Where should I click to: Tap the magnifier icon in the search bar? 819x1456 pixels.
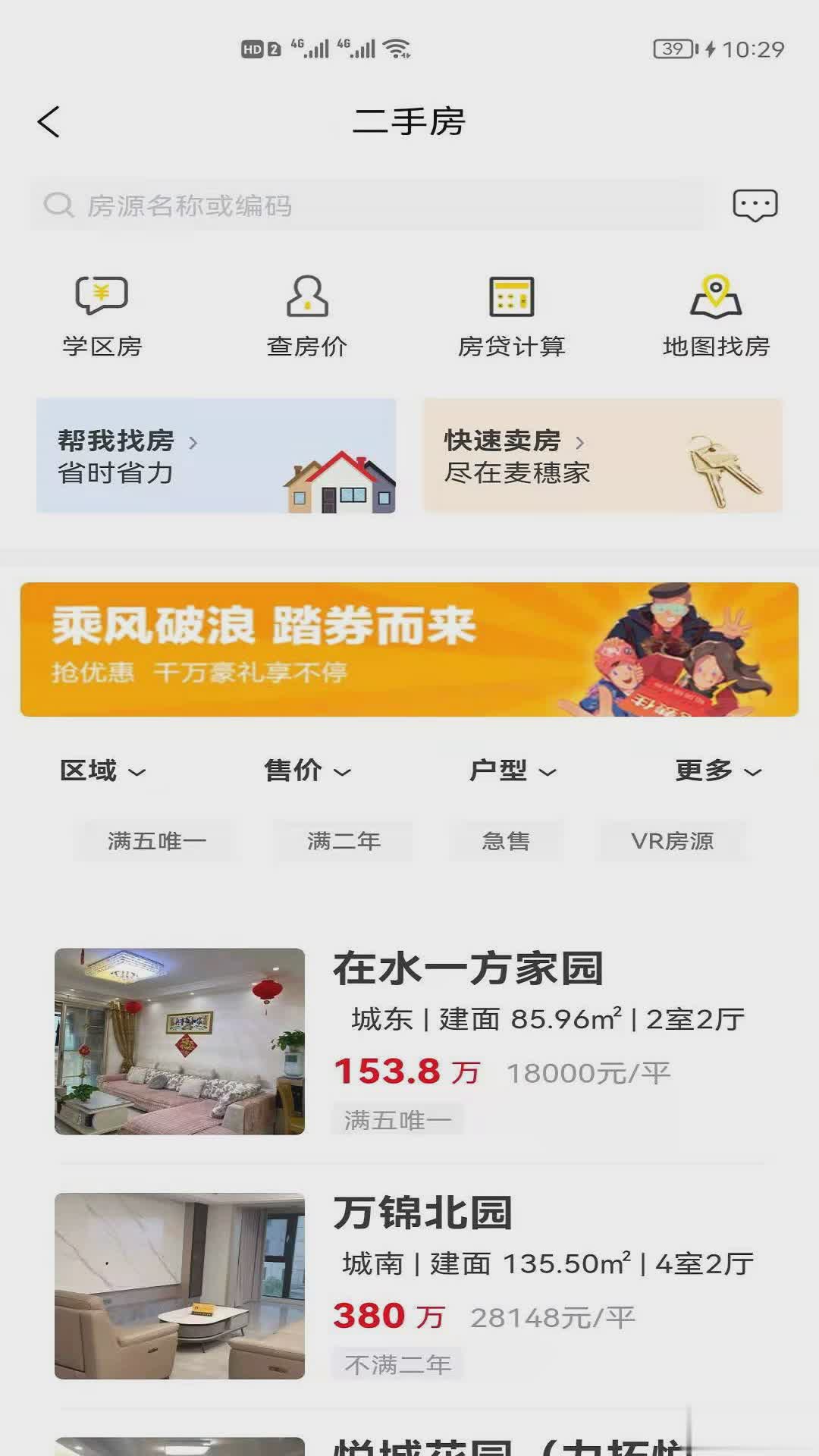[x=57, y=203]
